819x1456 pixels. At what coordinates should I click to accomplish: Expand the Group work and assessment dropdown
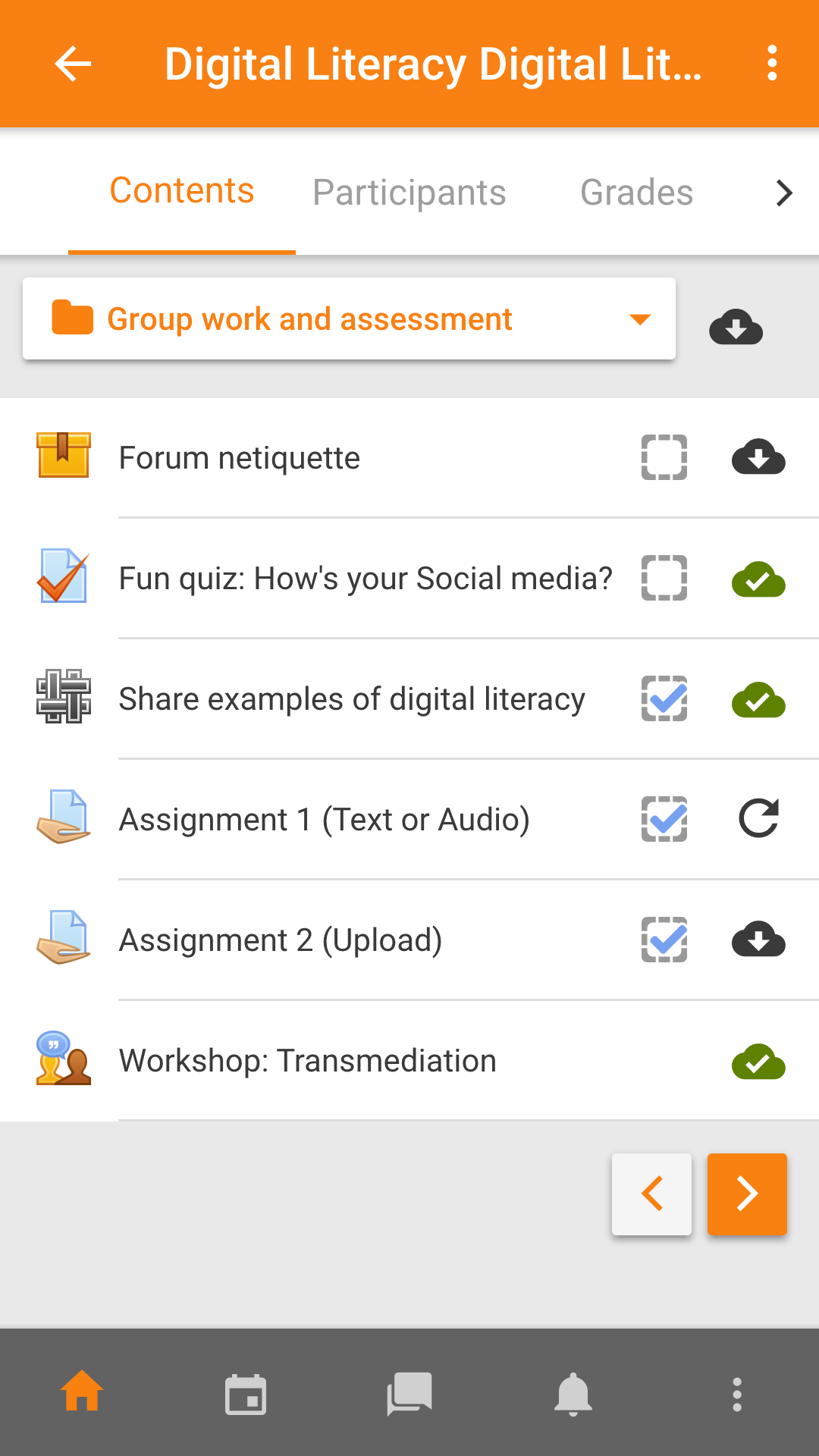click(x=349, y=318)
